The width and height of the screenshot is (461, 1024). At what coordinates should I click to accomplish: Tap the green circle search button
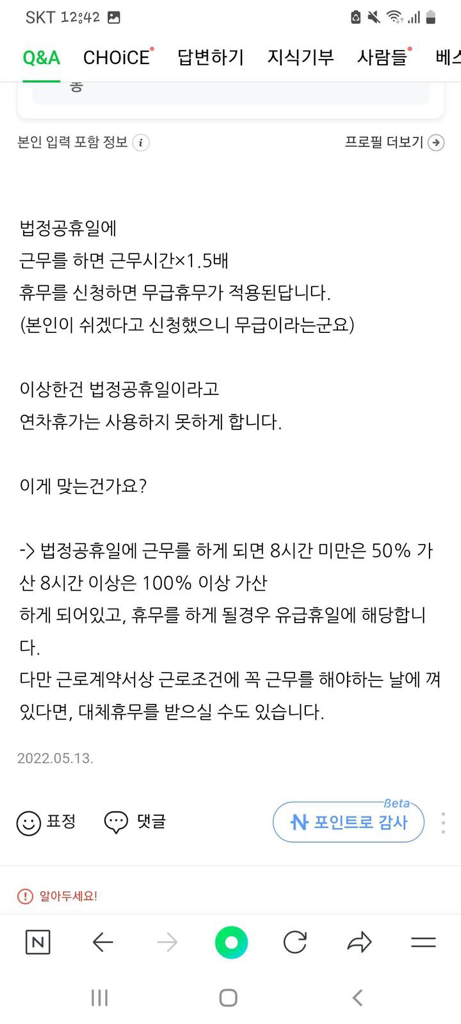coord(231,942)
